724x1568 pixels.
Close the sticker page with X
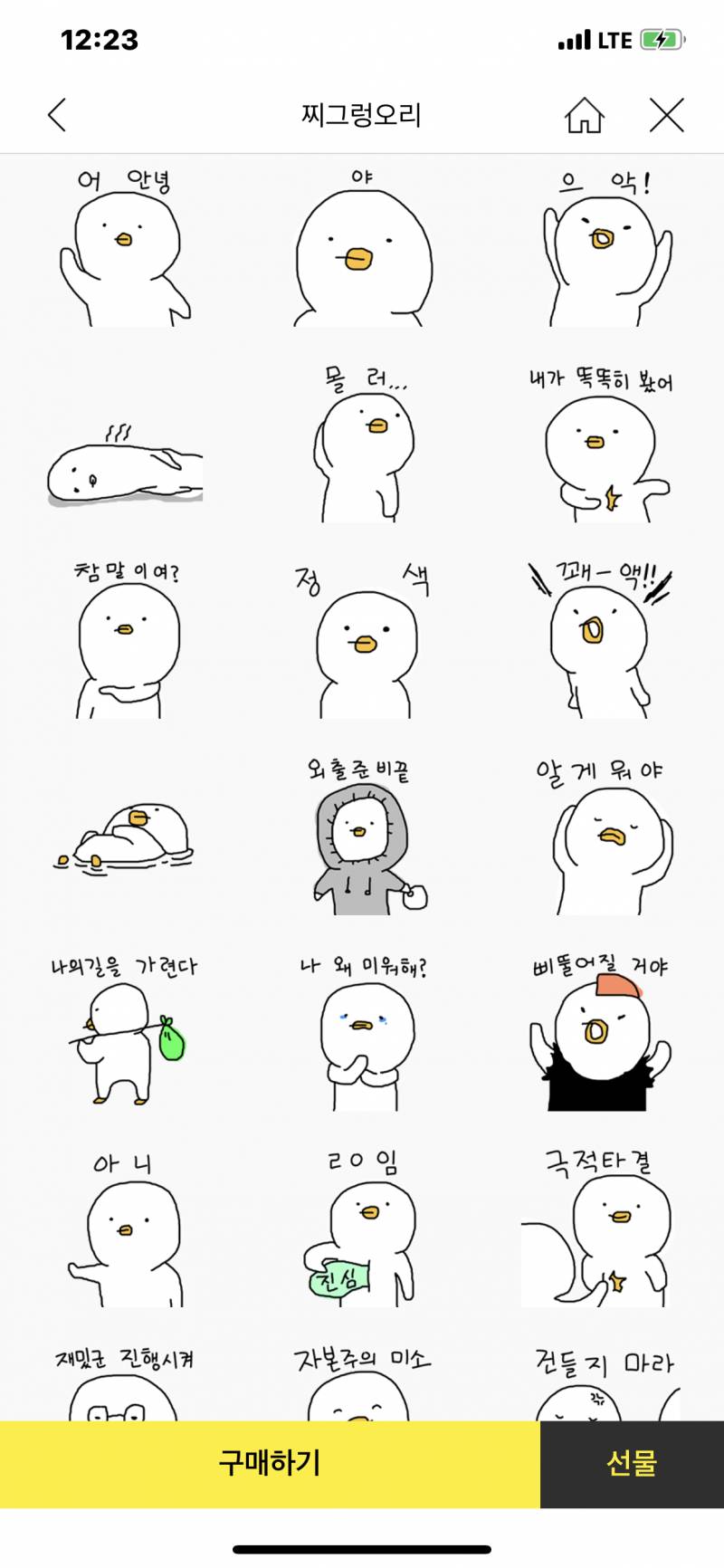pos(667,115)
